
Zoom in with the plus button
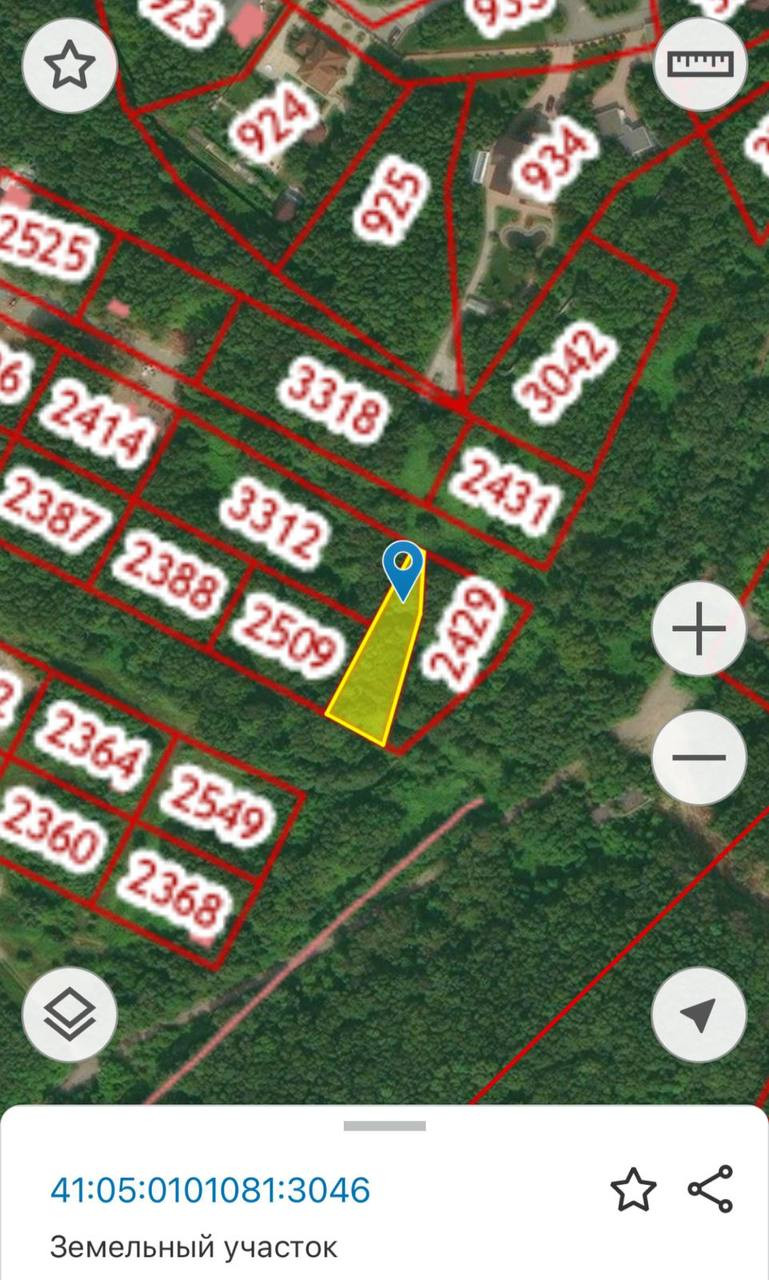(x=698, y=632)
